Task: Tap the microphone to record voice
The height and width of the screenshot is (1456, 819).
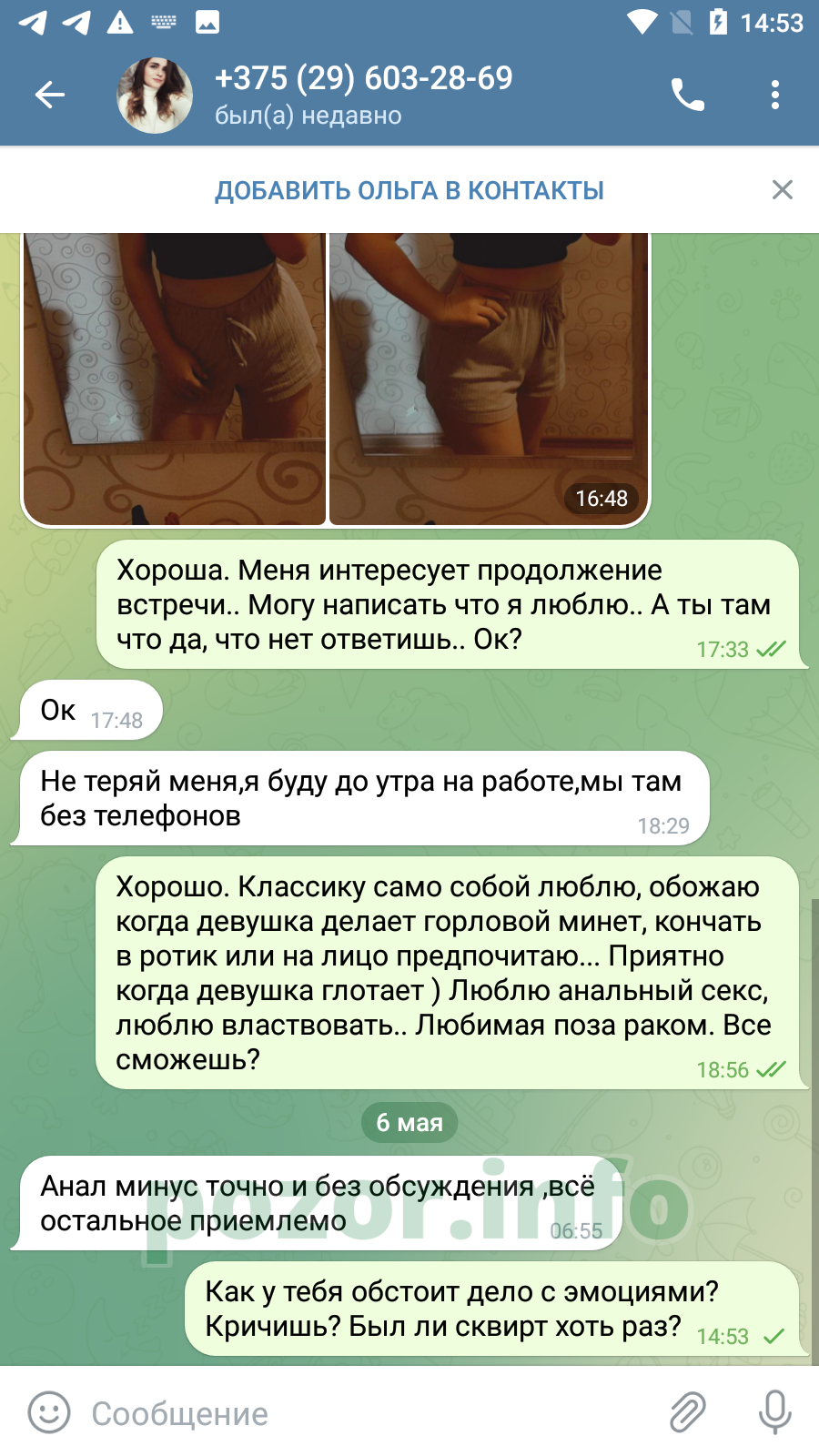Action: pyautogui.click(x=775, y=1412)
